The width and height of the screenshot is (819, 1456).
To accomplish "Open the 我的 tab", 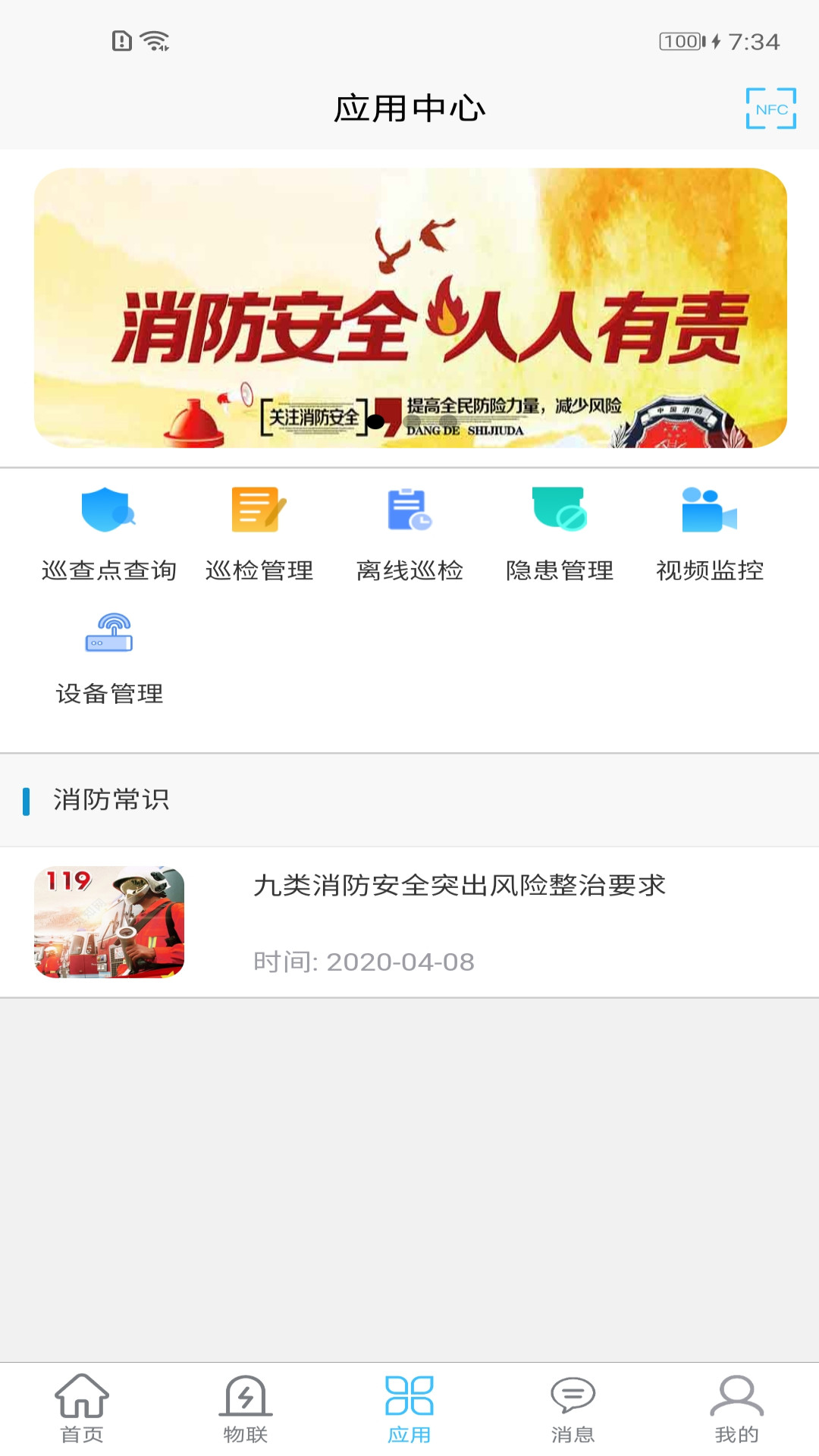I will click(x=736, y=1409).
